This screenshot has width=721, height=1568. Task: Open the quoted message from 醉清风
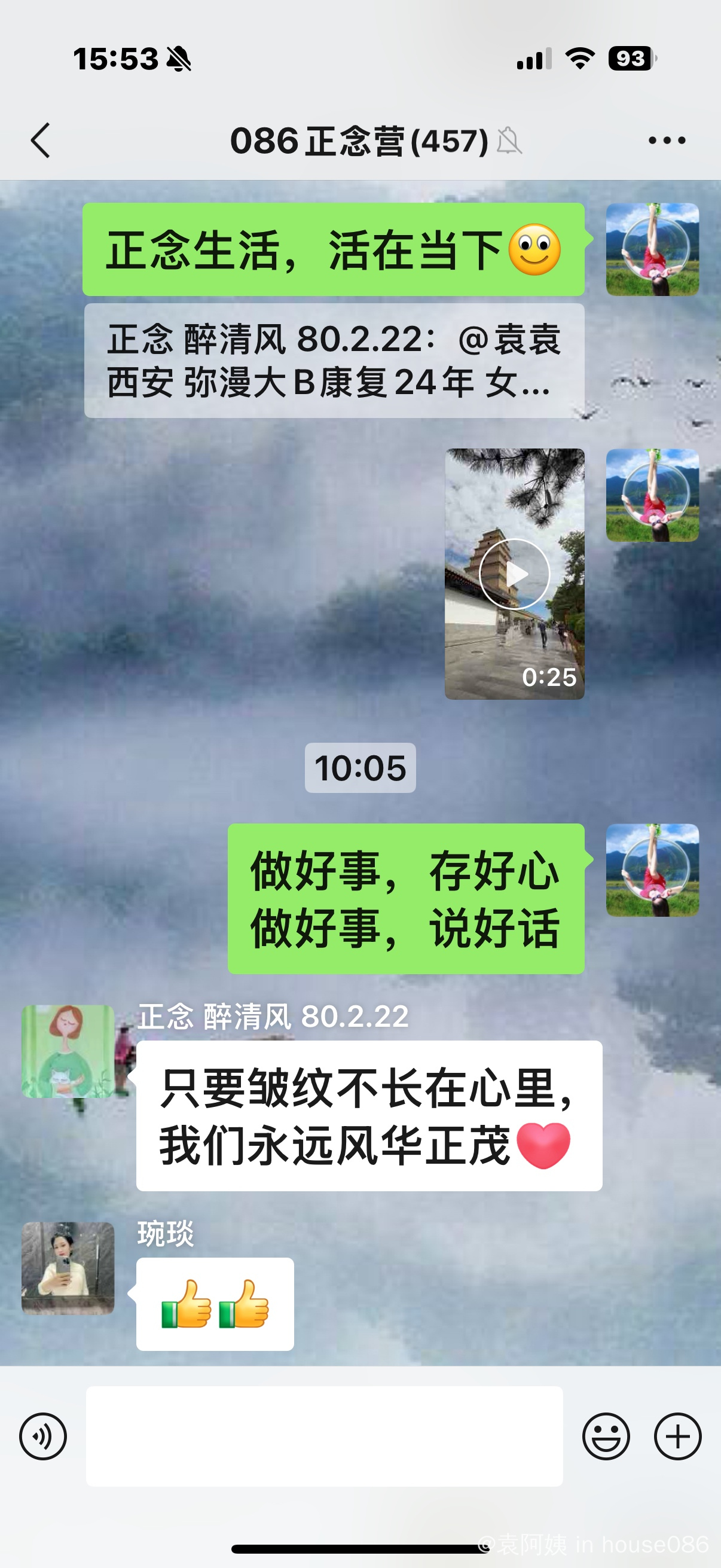334,361
